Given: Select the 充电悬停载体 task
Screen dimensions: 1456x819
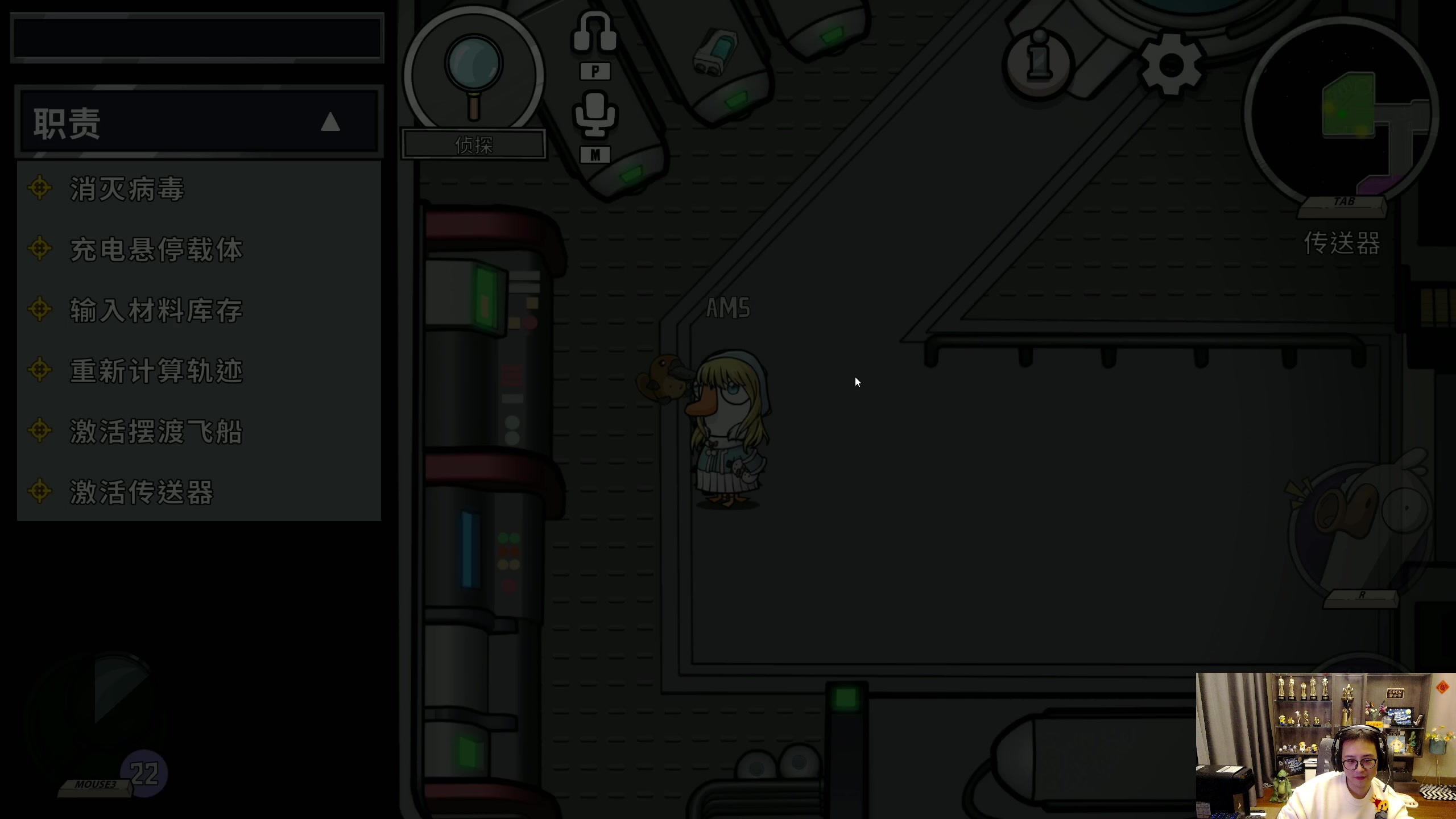Looking at the screenshot, I should point(156,250).
